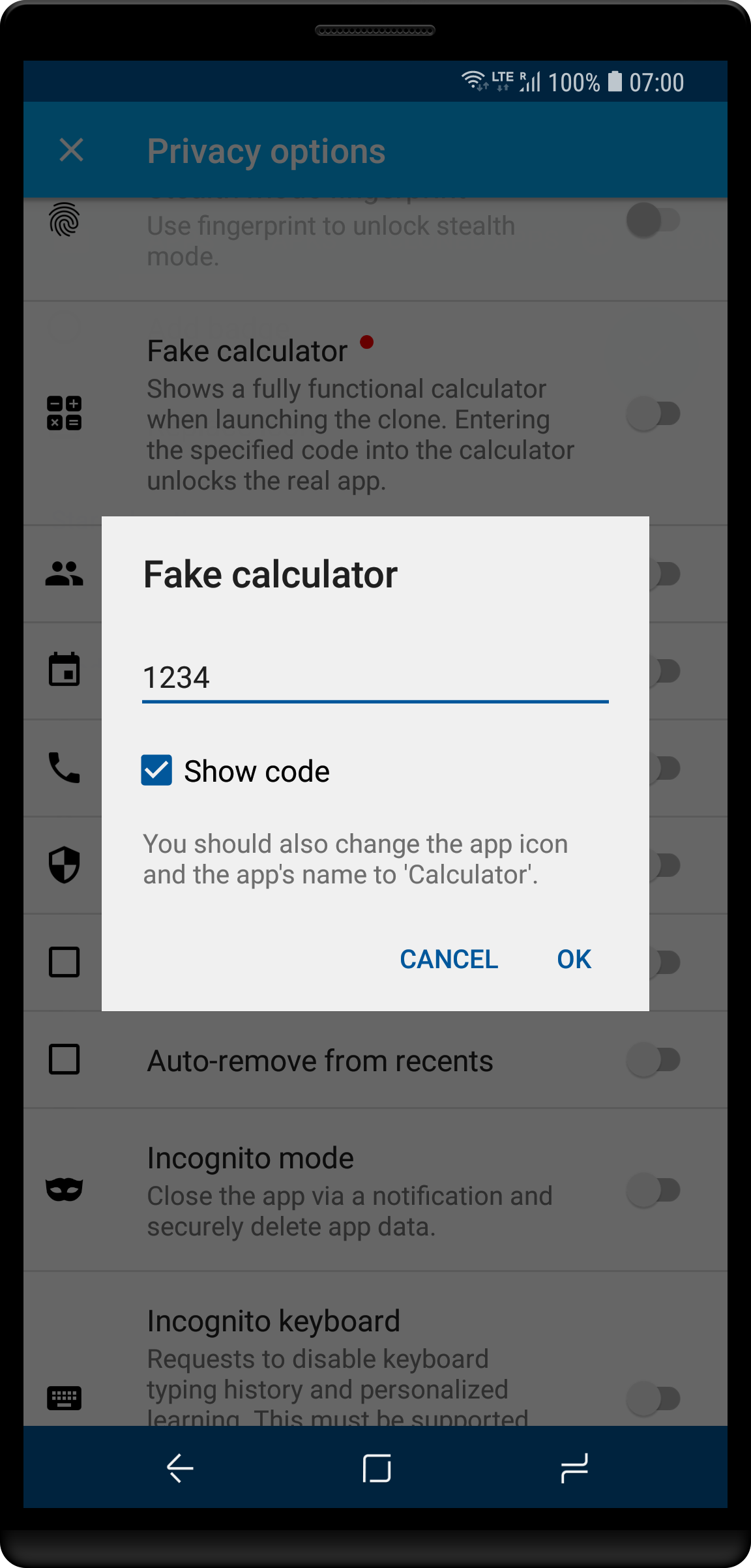Uncheck the Show code checkbox
Viewport: 751px width, 1568px height.
click(x=157, y=771)
